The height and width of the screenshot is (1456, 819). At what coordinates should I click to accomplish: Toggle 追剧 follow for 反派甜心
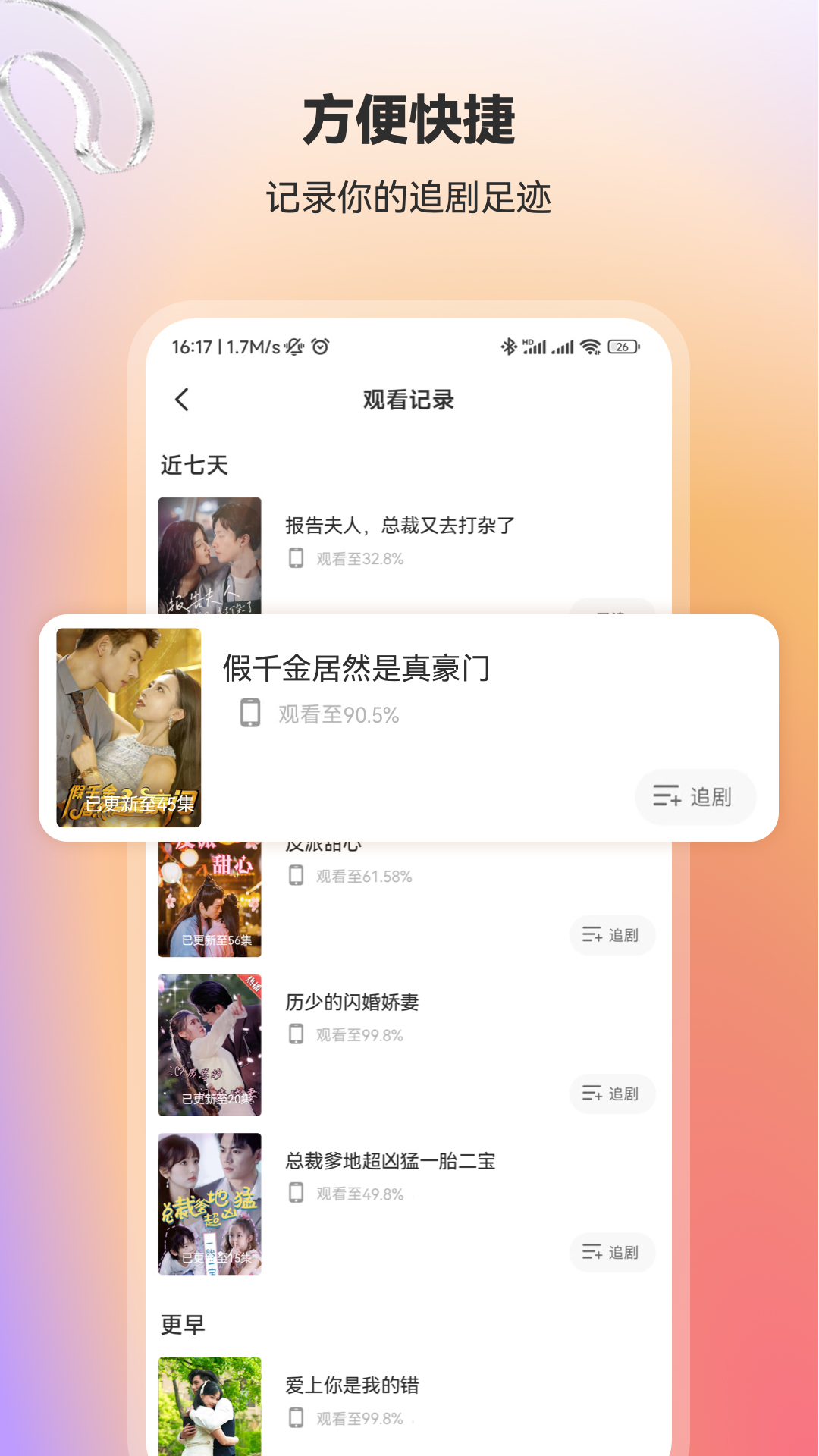tap(613, 935)
